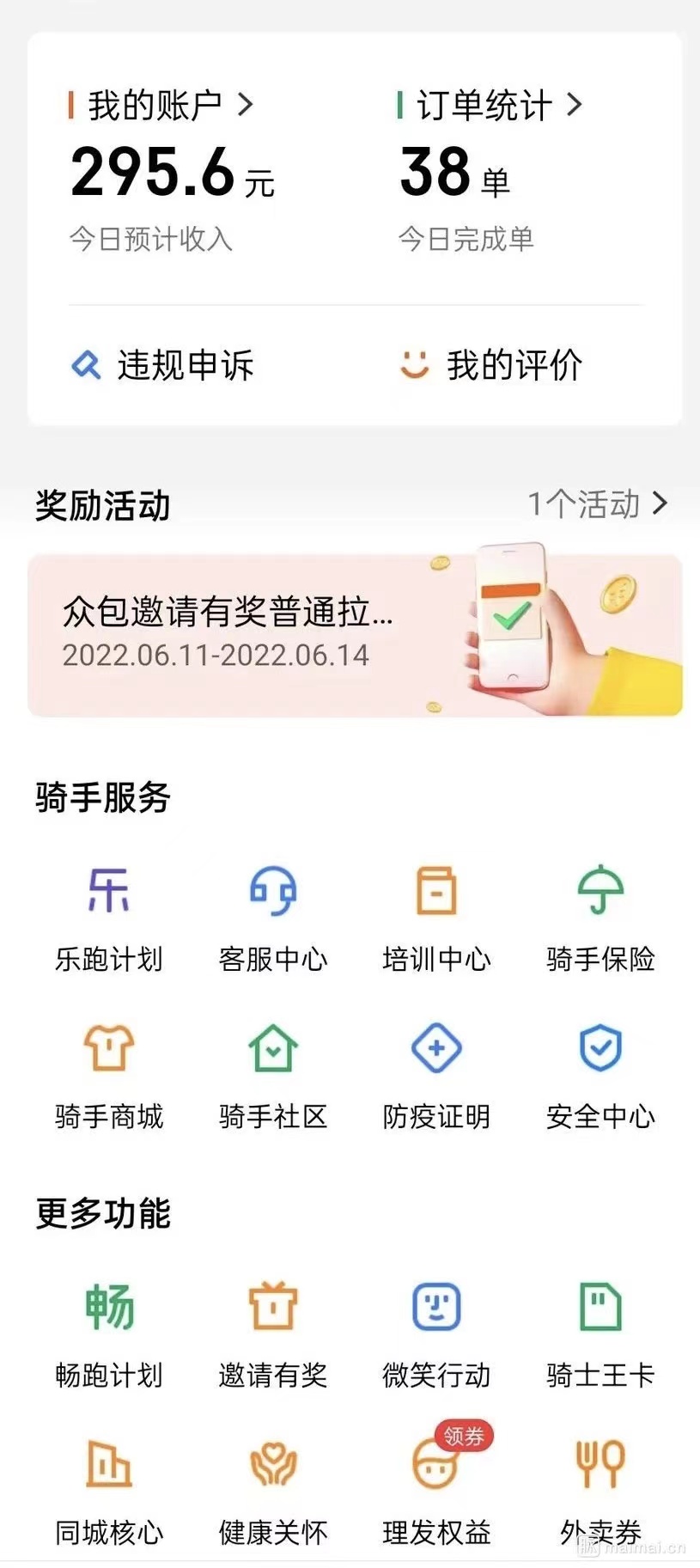Select the 健康关怀 heart-hands icon
The image size is (700, 1568).
273,1467
